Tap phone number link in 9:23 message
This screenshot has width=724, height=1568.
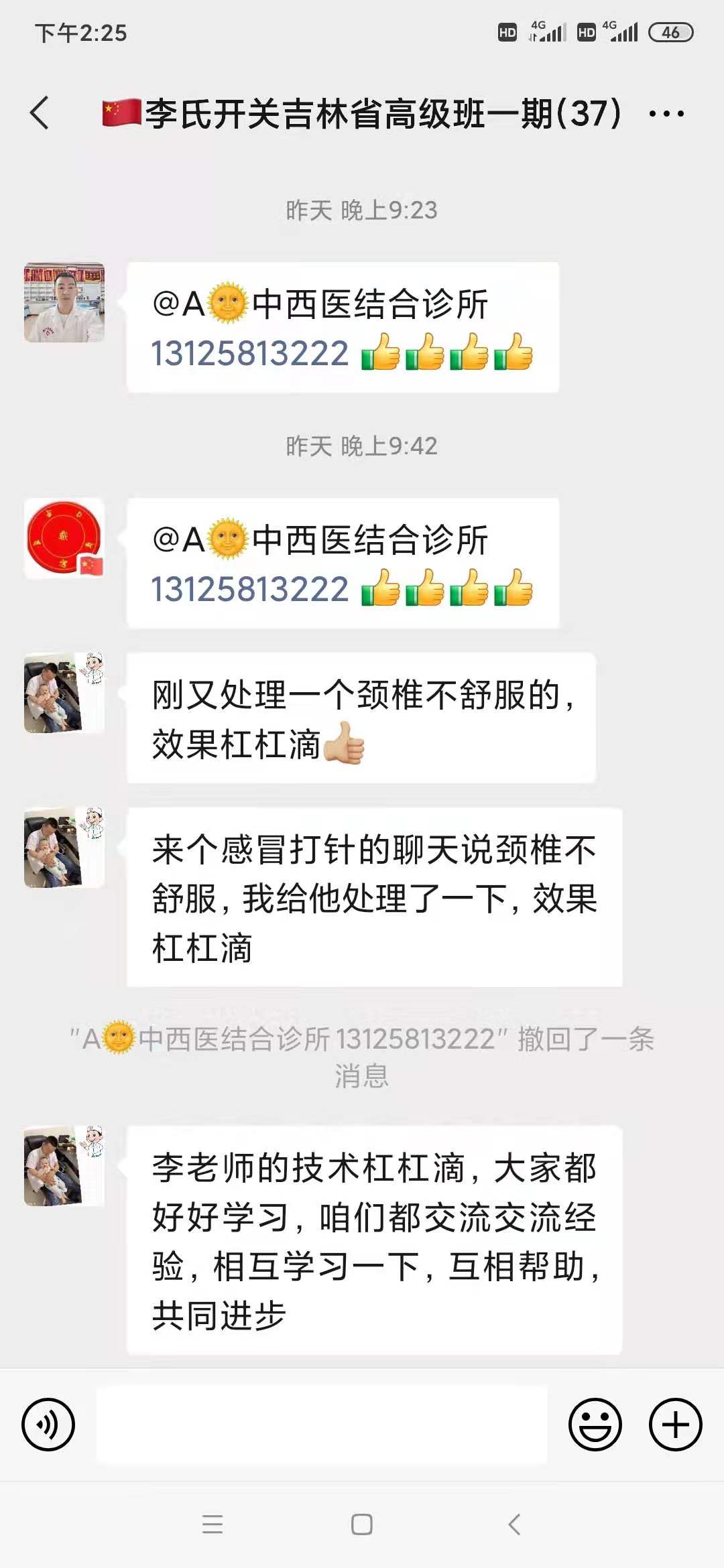250,353
